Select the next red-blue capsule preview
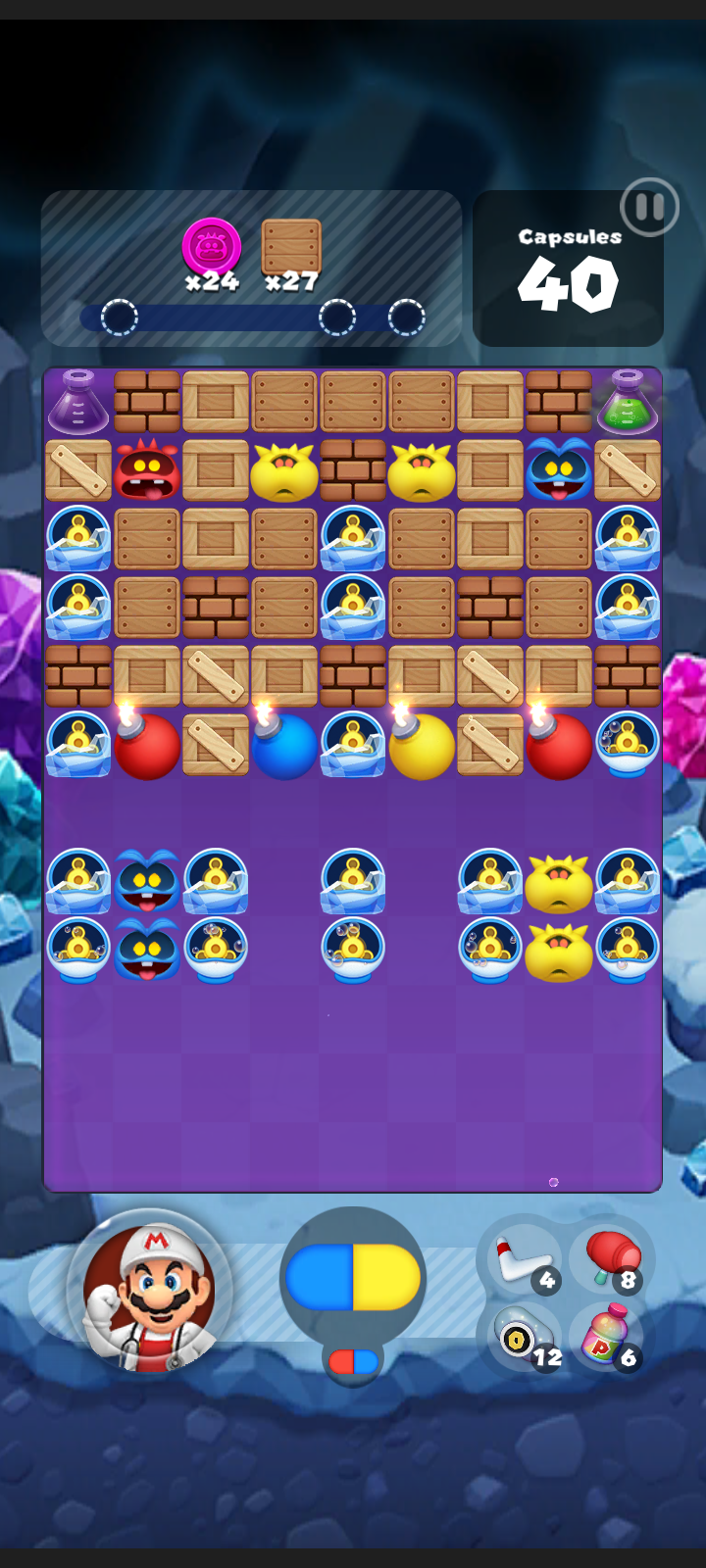The image size is (706, 1568). [x=353, y=1362]
